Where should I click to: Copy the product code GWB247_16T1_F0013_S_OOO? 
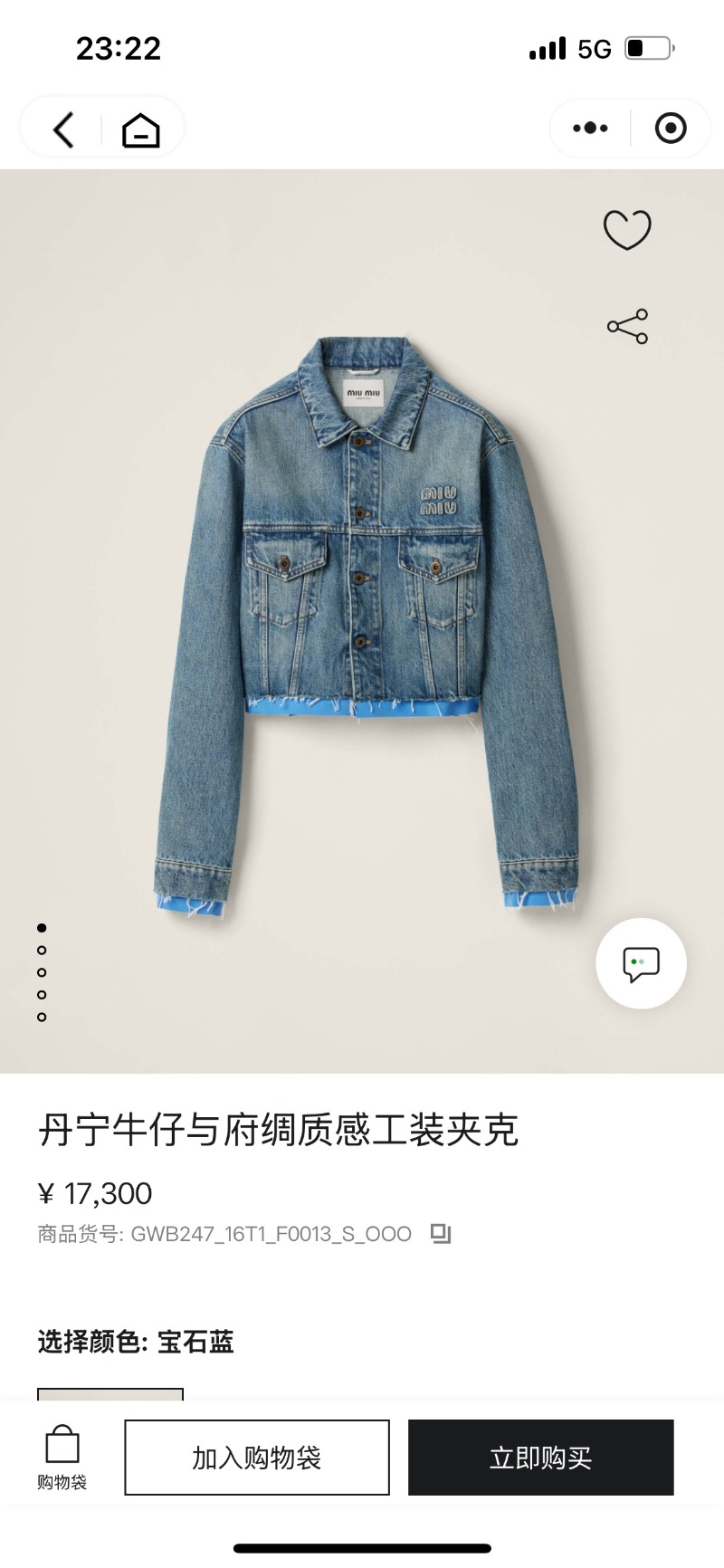[441, 1233]
